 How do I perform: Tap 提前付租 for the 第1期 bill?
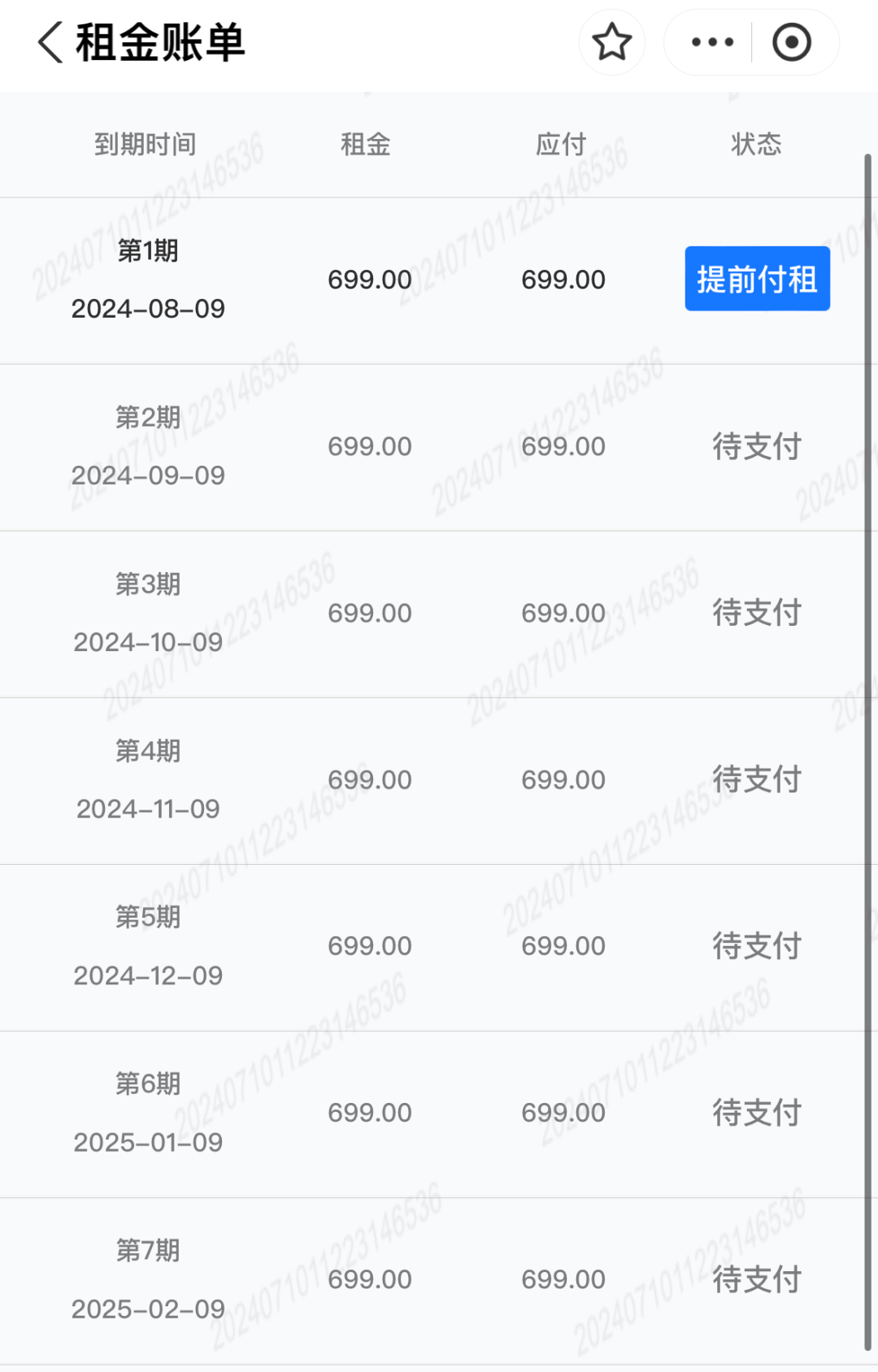click(x=757, y=279)
